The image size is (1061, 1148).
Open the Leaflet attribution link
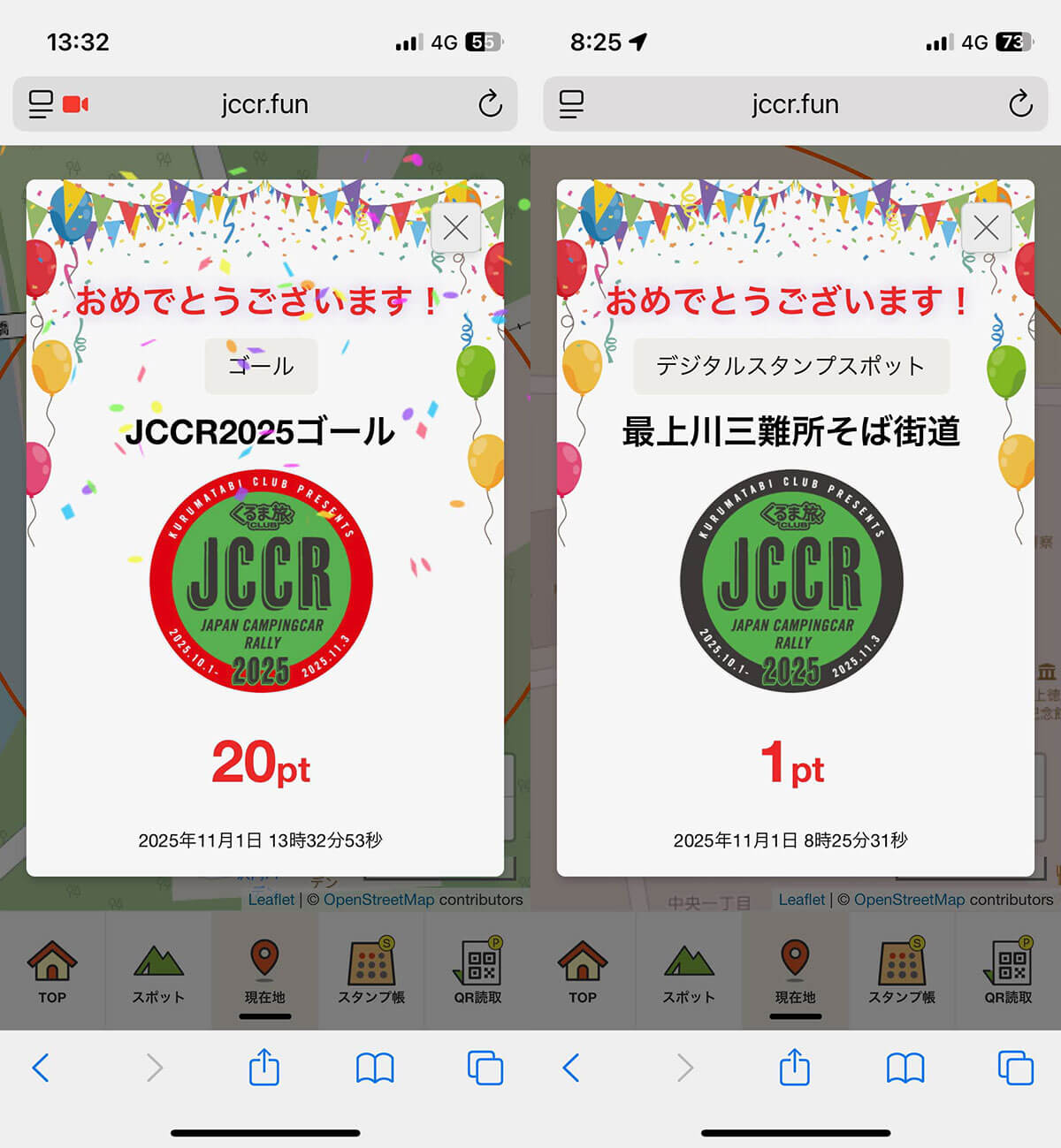[x=272, y=900]
